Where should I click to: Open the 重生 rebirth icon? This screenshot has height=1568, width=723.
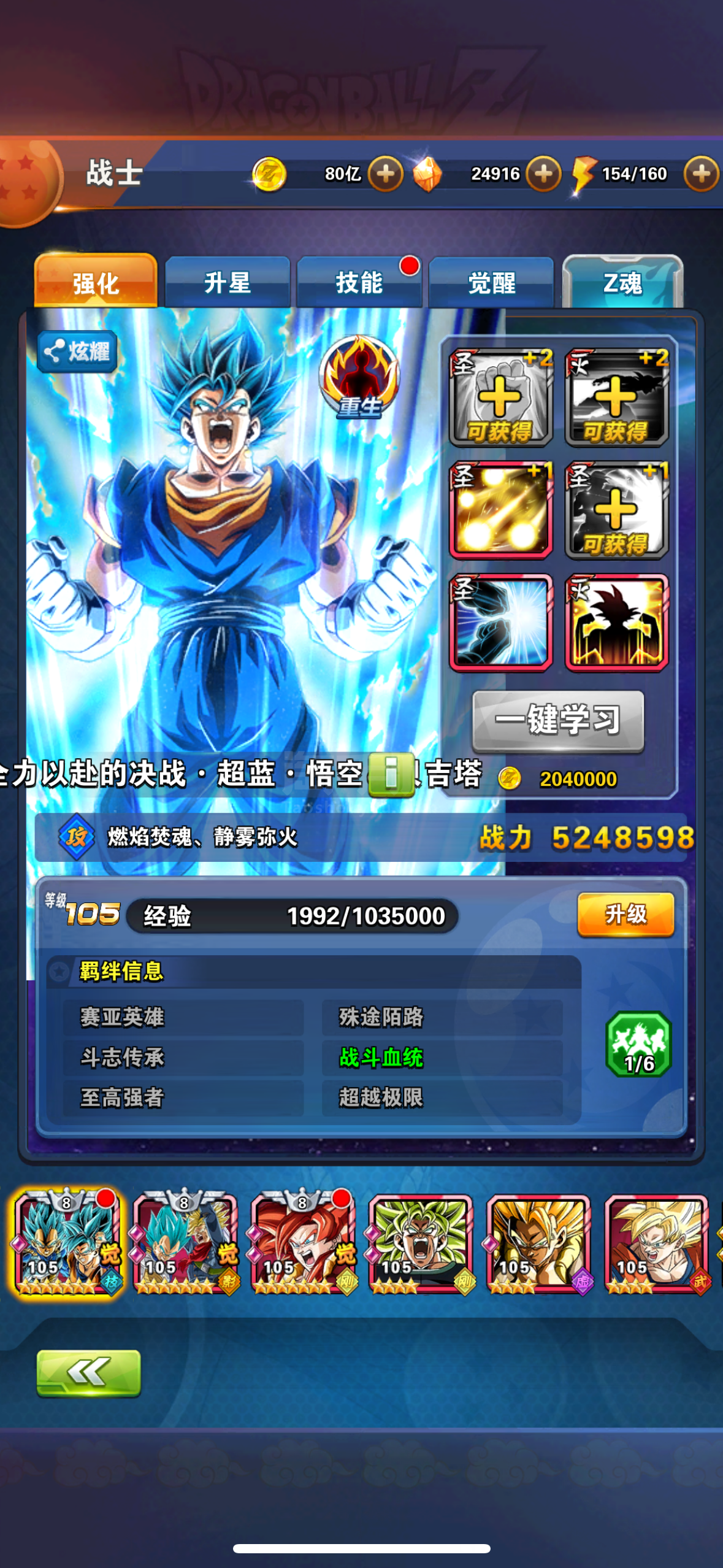click(359, 377)
